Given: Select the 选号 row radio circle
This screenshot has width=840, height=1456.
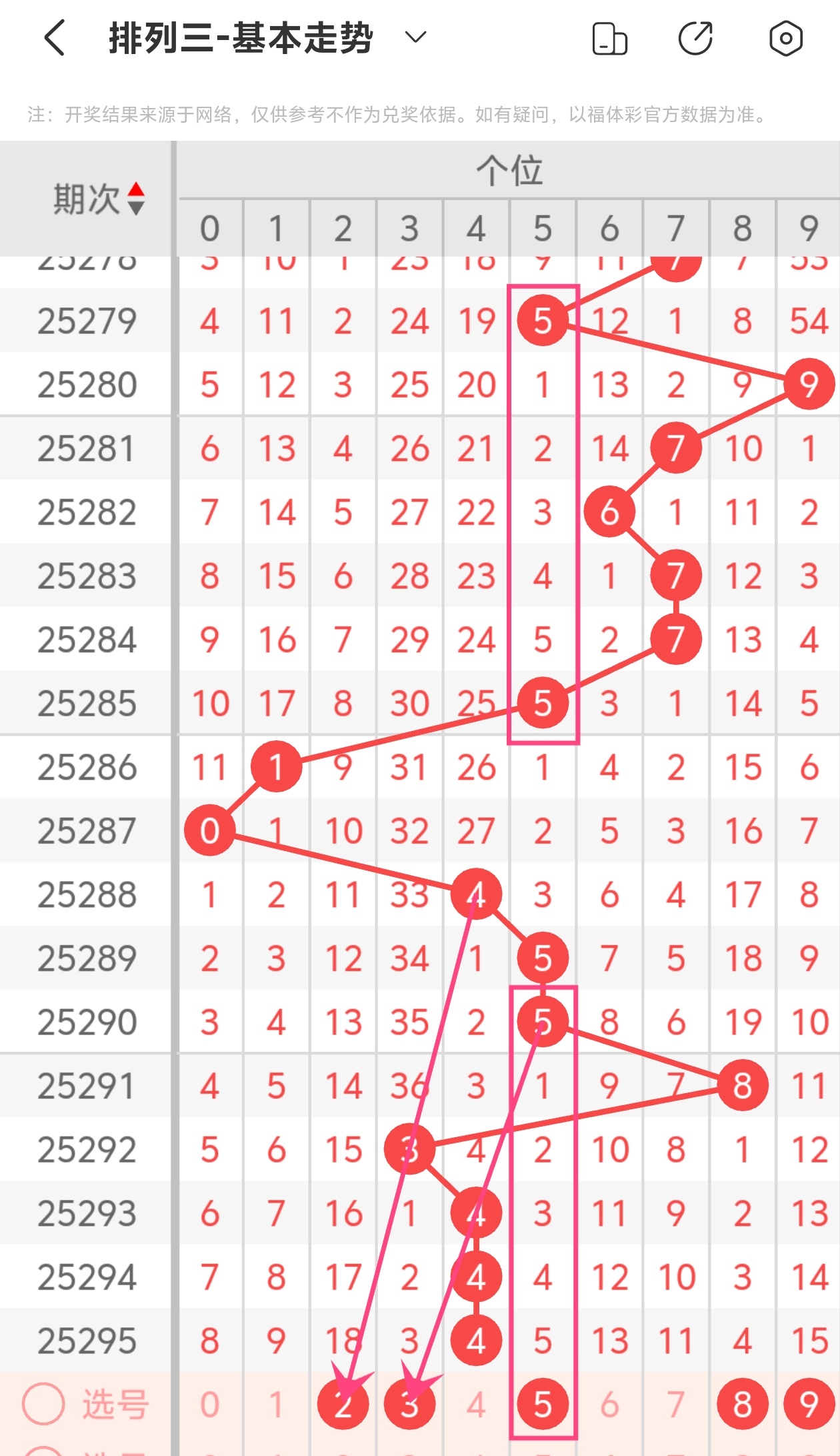Looking at the screenshot, I should click(43, 1404).
